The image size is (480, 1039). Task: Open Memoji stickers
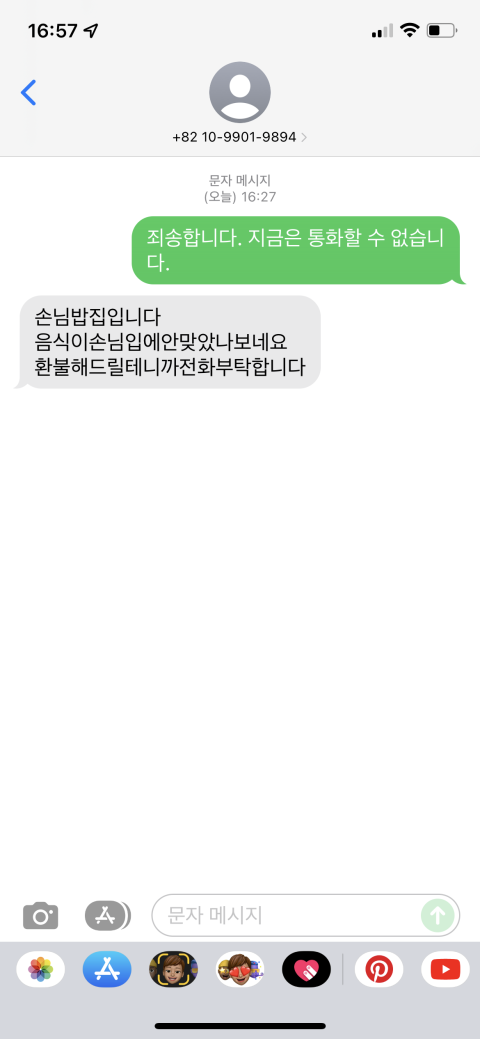point(240,969)
